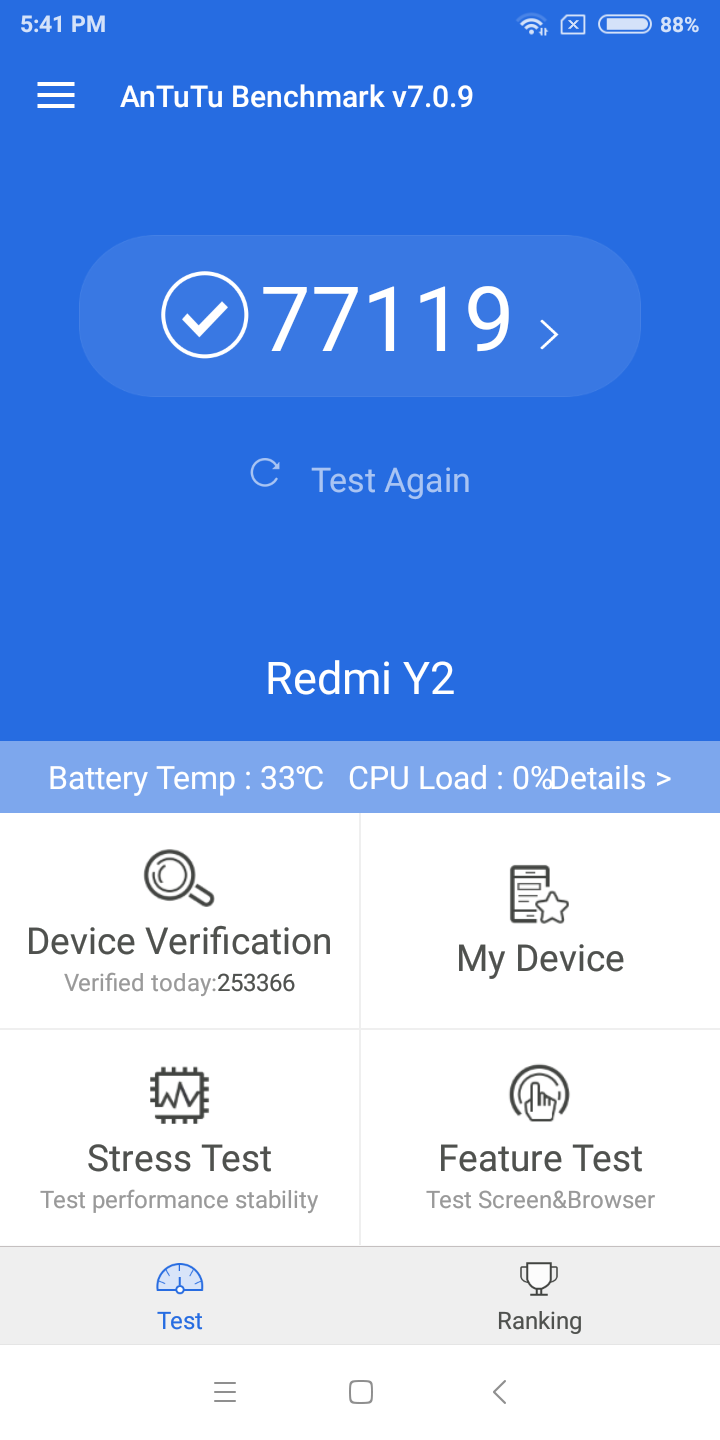Go back with system back button

[500, 1392]
